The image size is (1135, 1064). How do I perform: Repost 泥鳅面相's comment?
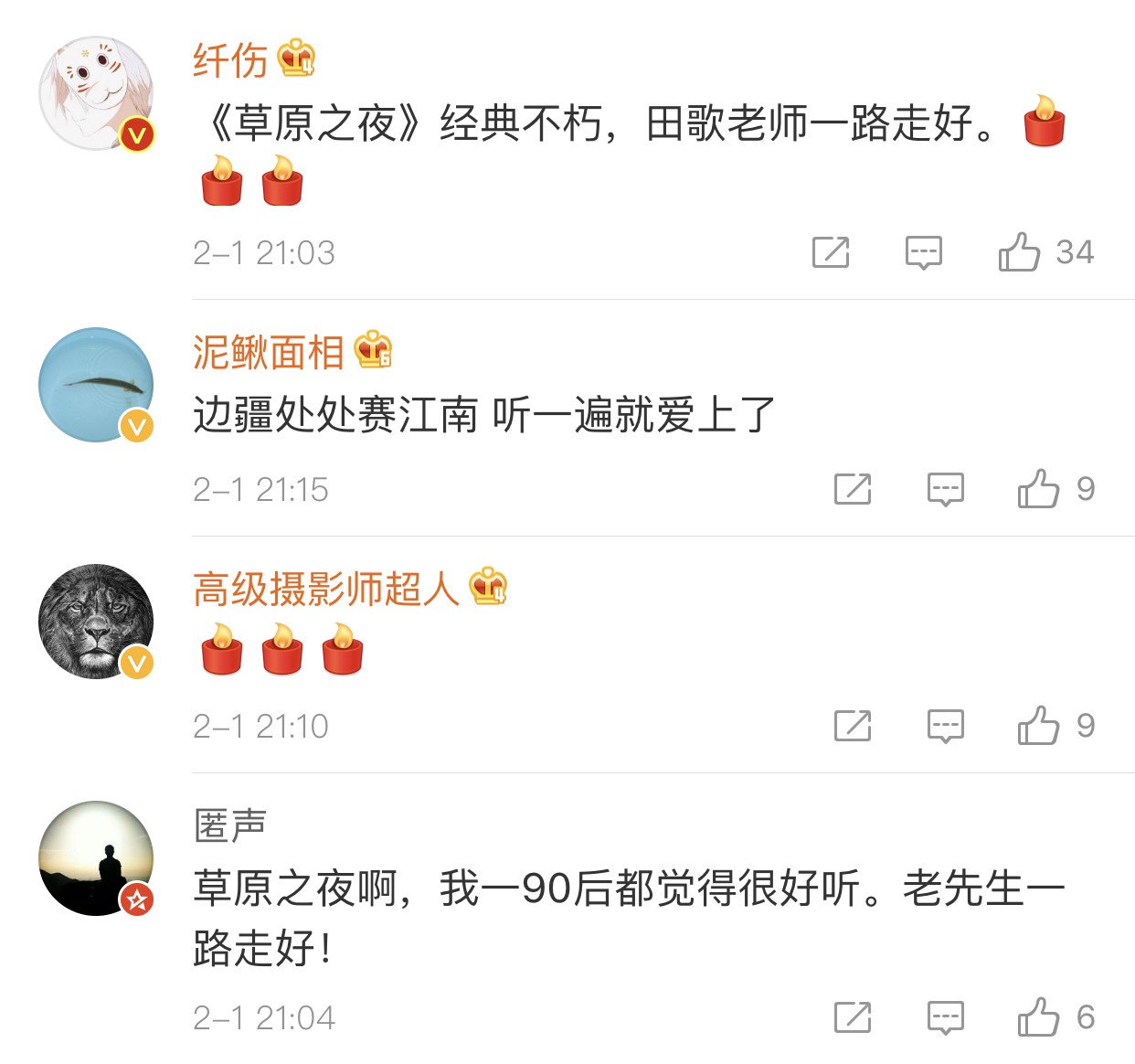pyautogui.click(x=853, y=489)
